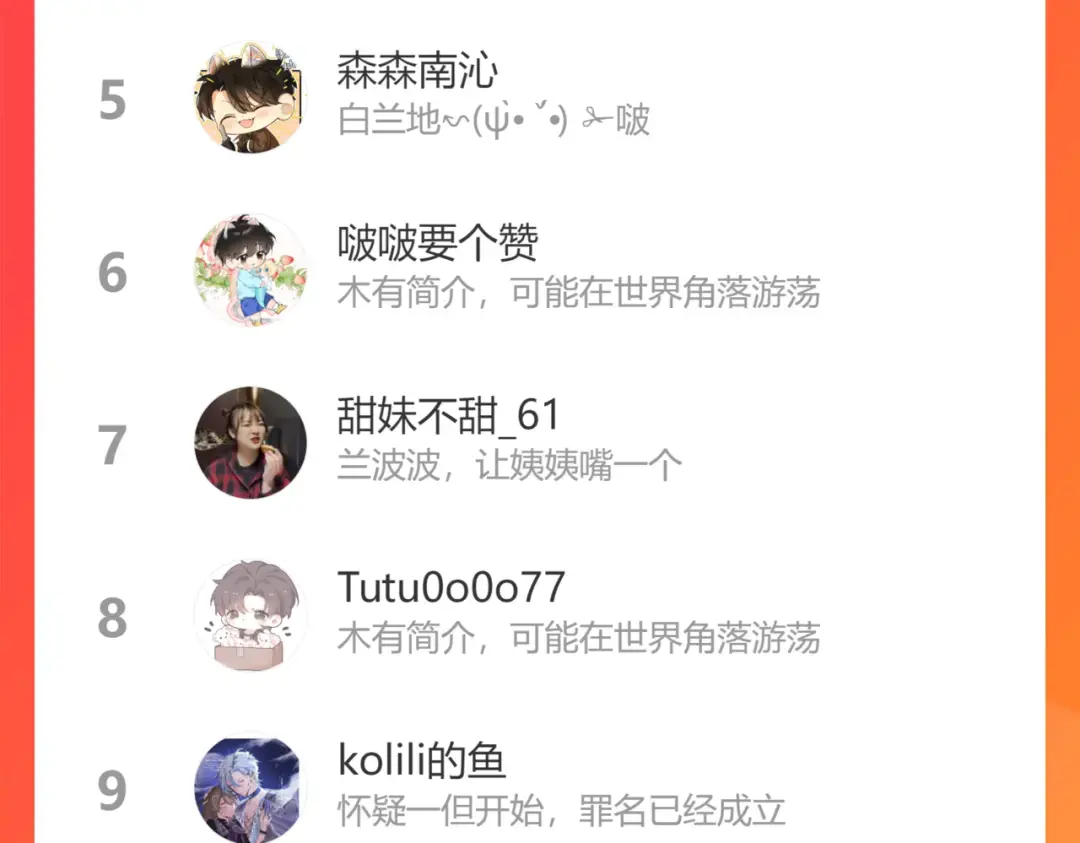The image size is (1080, 843).
Task: View the profile of 甜妹不甜_61
Action: click(539, 442)
